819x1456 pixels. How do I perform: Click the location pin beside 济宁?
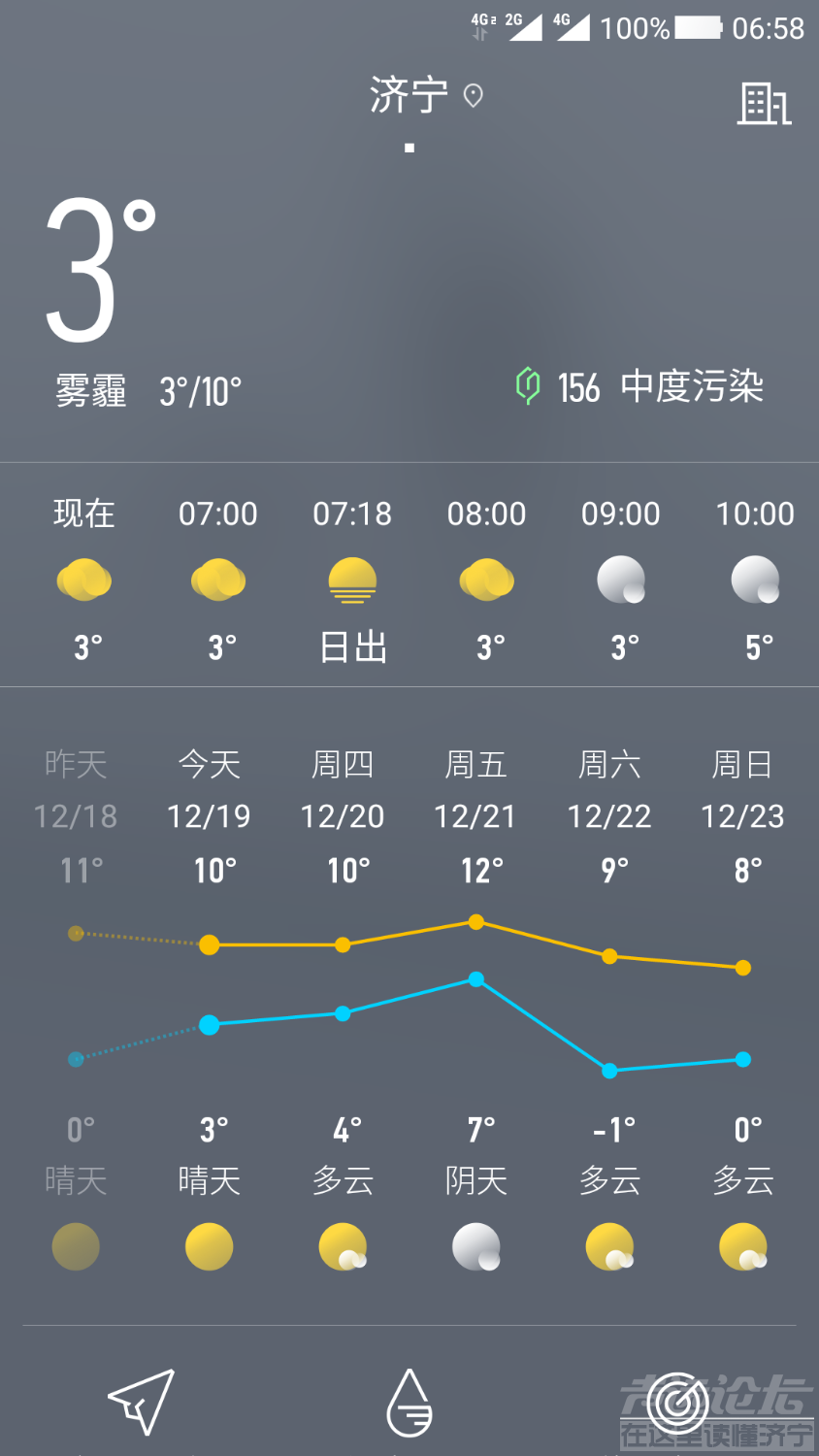[x=473, y=95]
